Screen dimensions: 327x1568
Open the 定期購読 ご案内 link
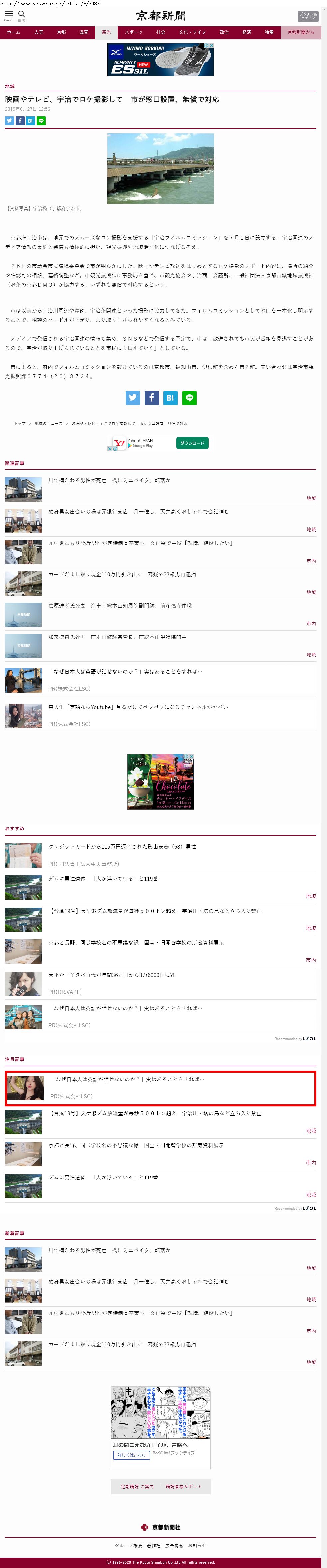[137, 1486]
